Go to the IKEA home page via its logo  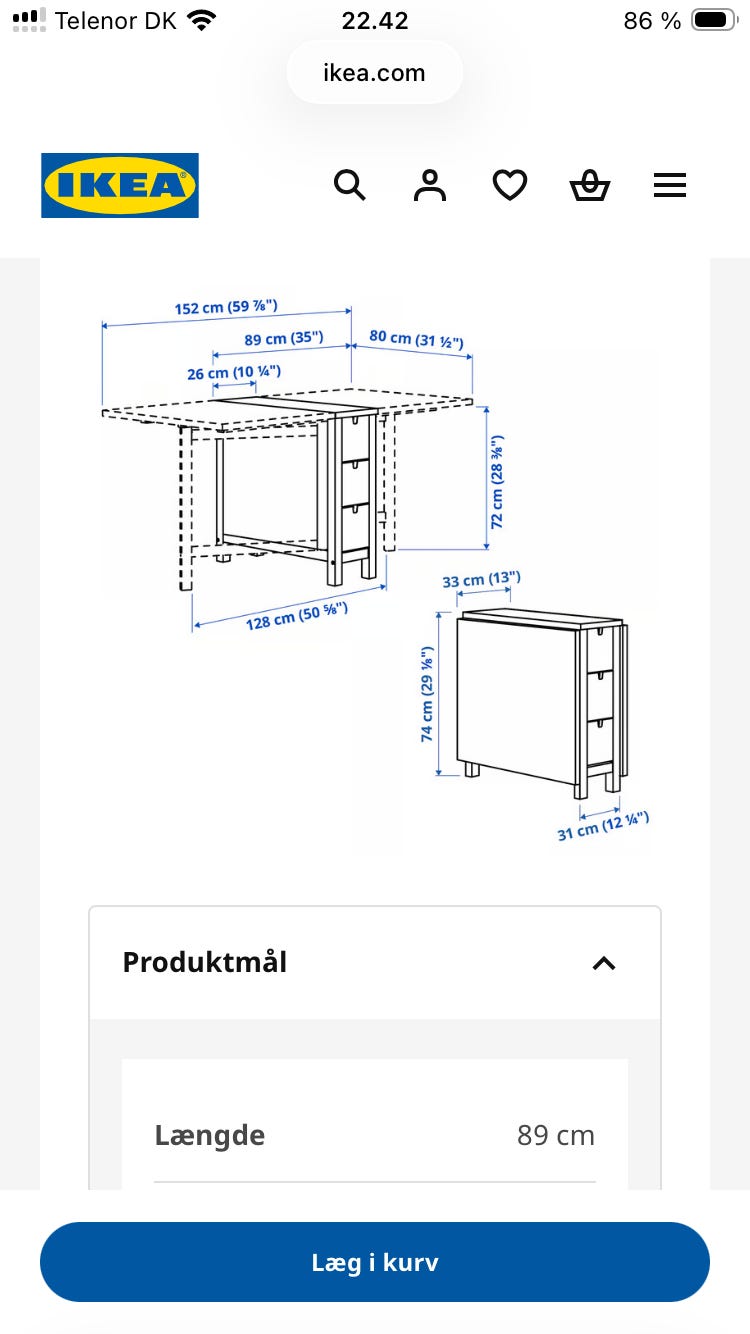click(x=120, y=185)
